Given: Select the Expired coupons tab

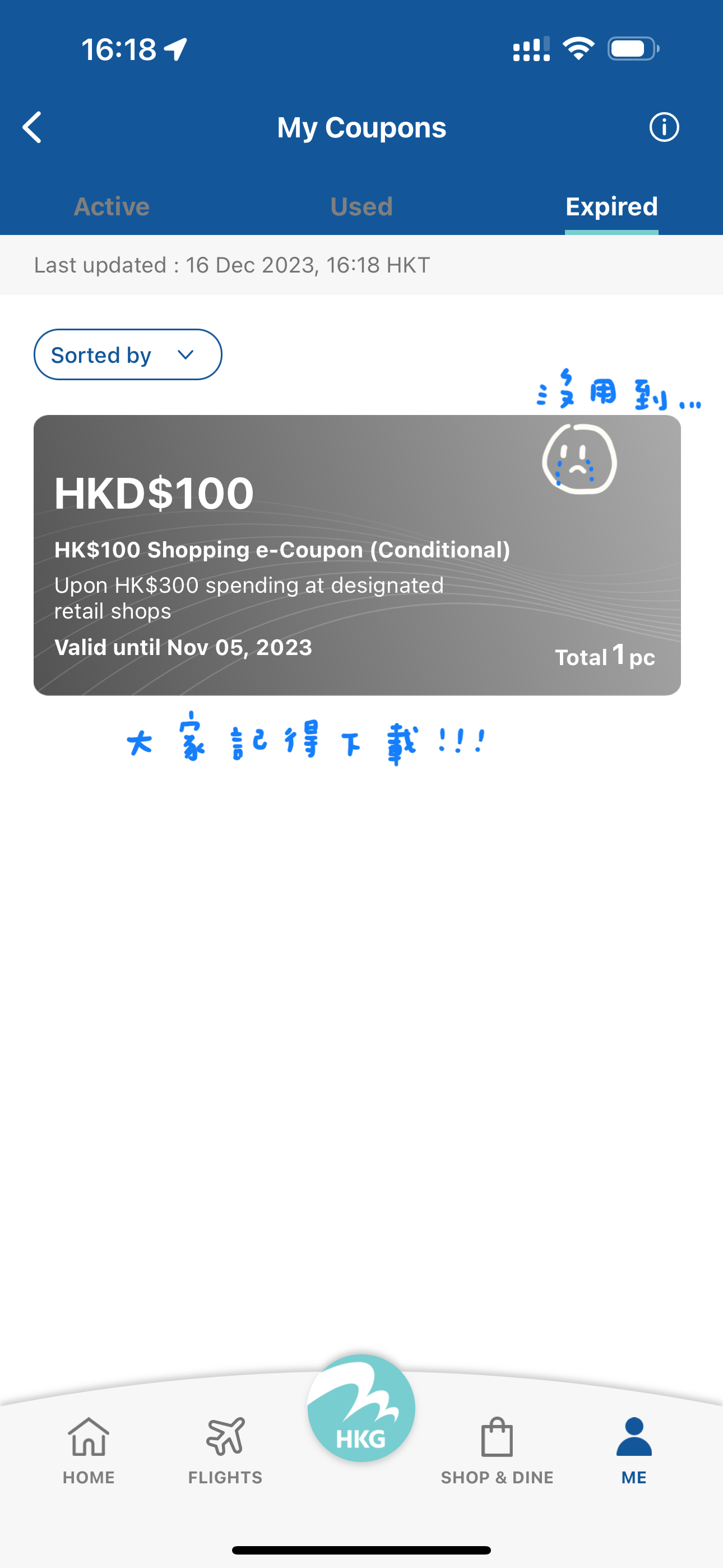Looking at the screenshot, I should click(x=611, y=207).
